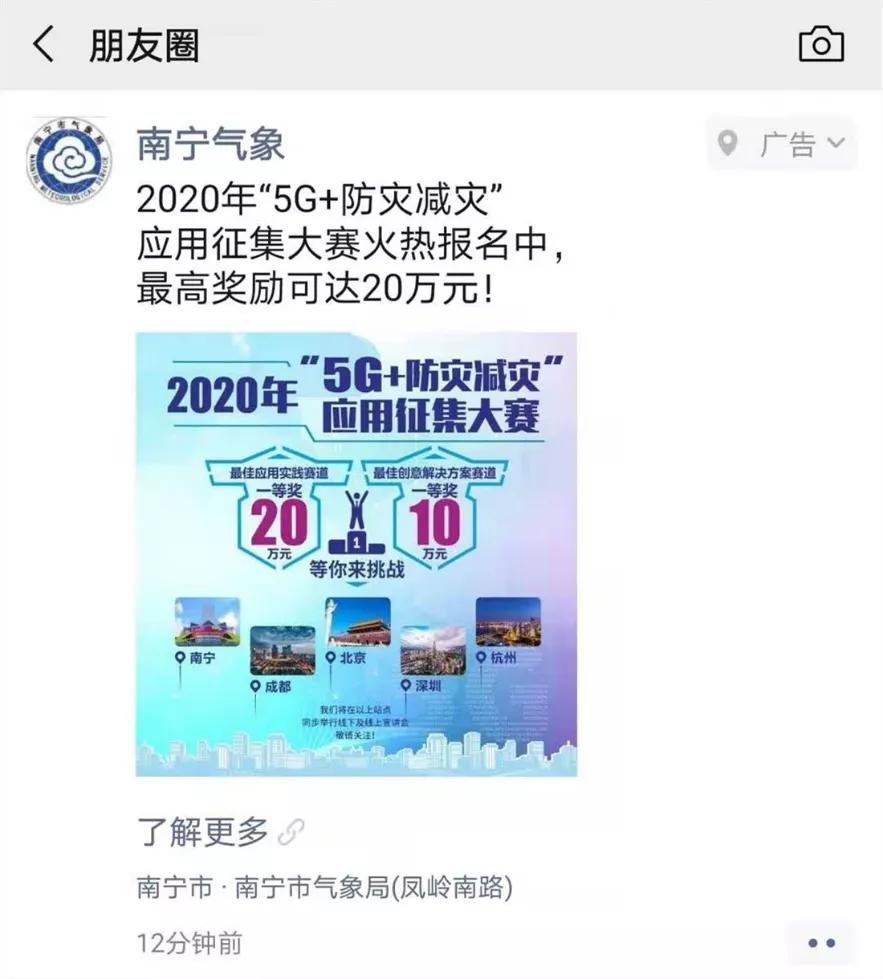This screenshot has height=979, width=883.
Task: Open location 南宁市气象局(凤岭南路)
Action: 325,887
